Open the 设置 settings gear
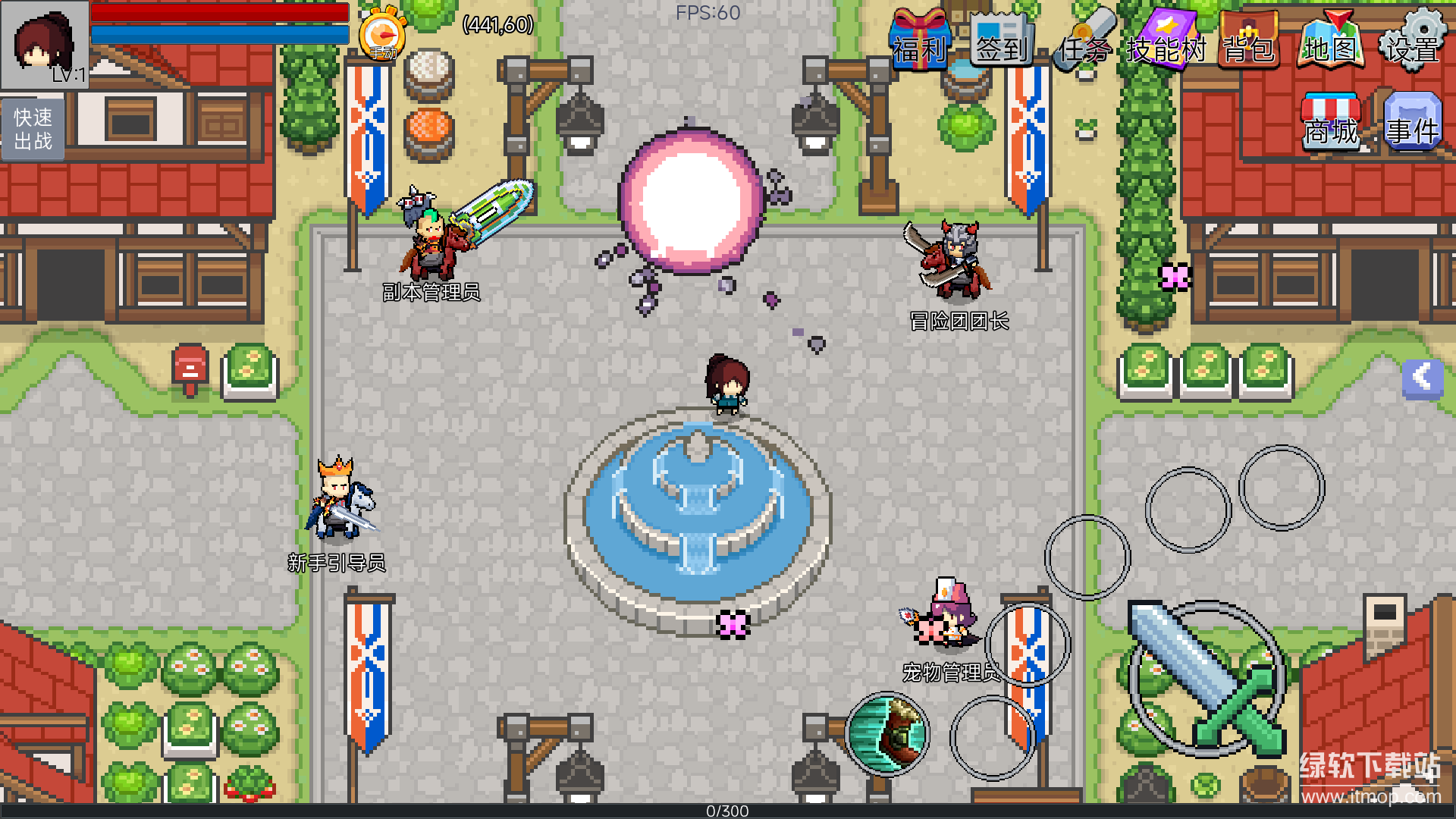 pos(1412,40)
